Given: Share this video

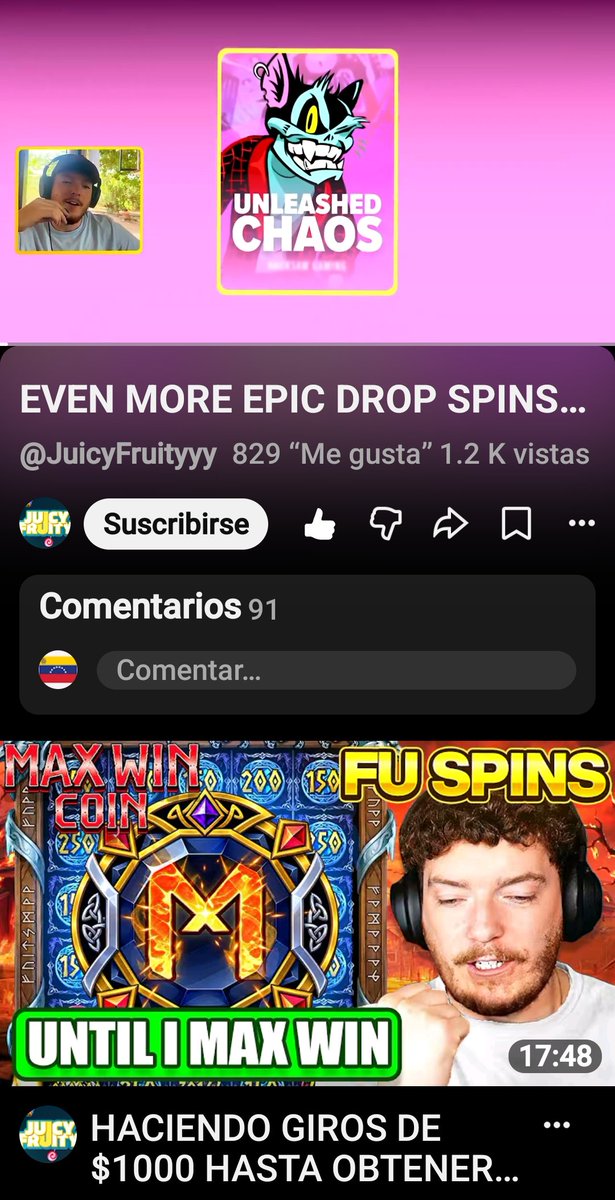Looking at the screenshot, I should coord(451,524).
